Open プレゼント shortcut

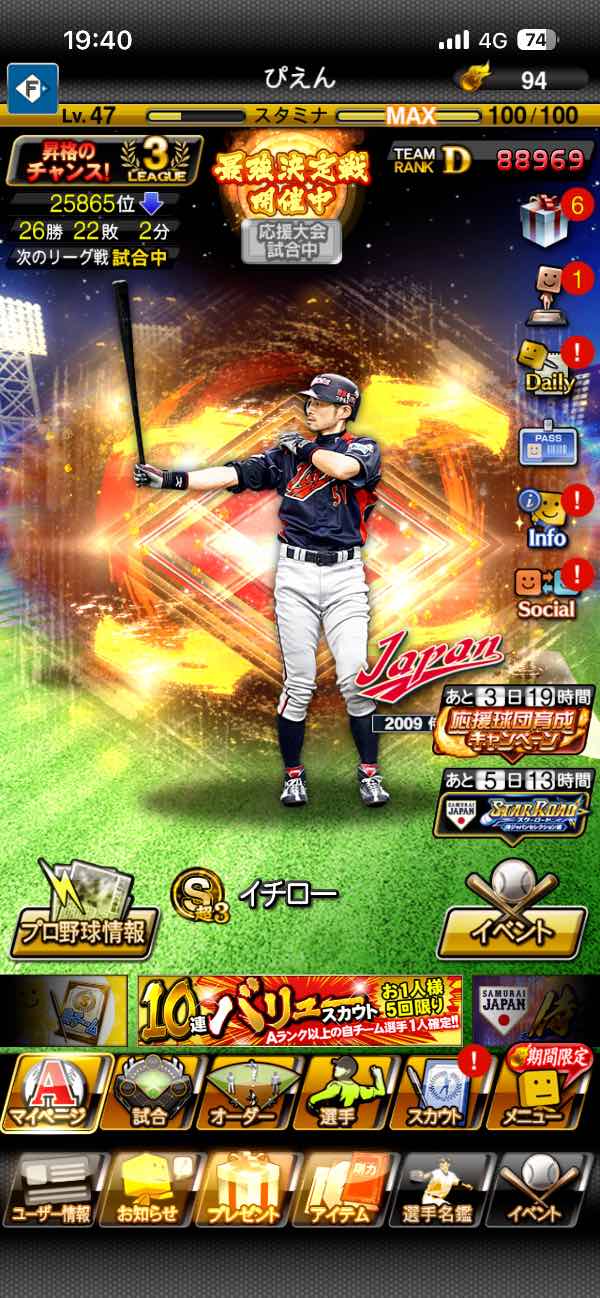249,1191
